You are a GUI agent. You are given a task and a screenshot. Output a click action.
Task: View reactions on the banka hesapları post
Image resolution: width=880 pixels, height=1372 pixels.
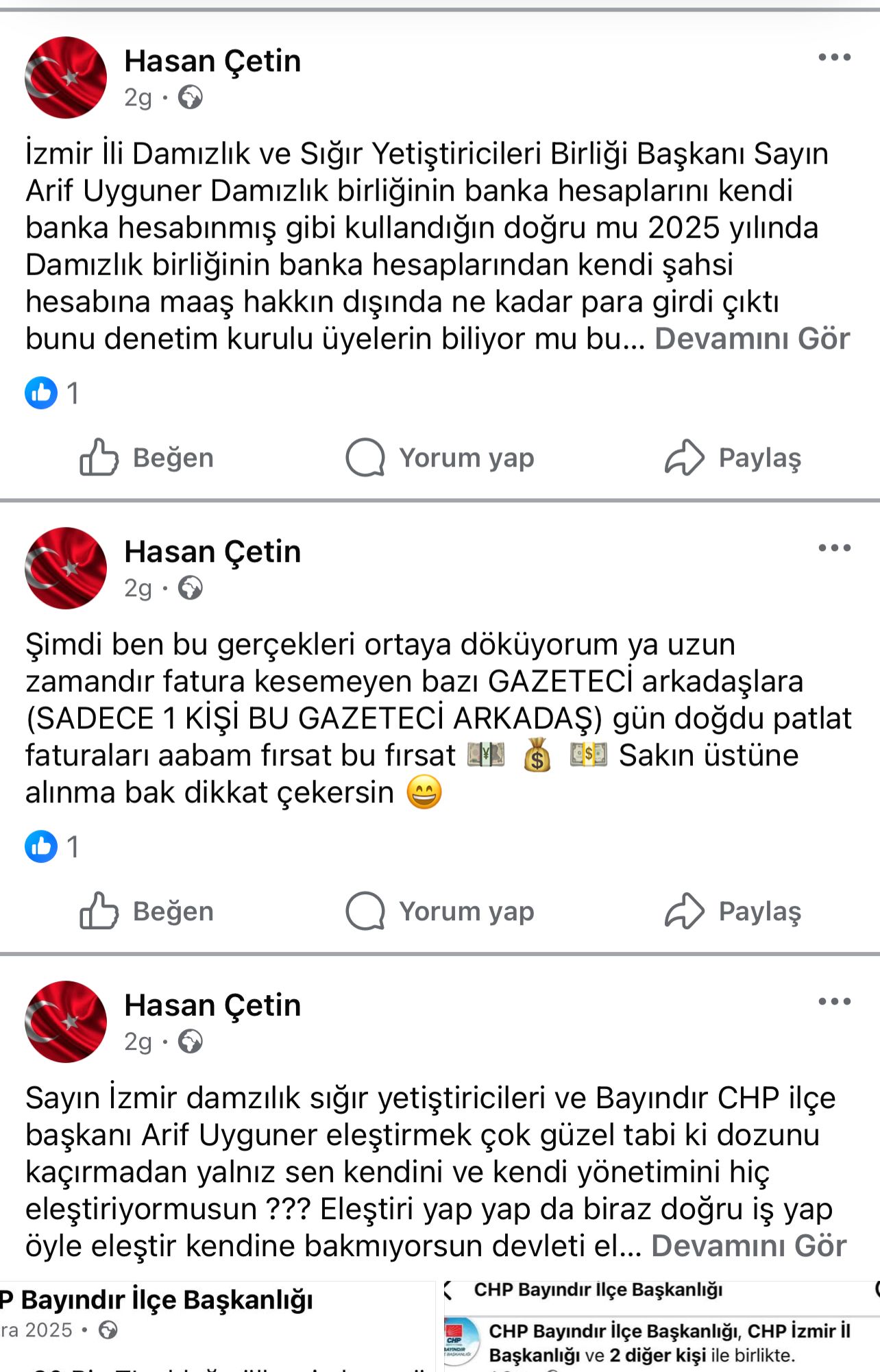click(52, 393)
